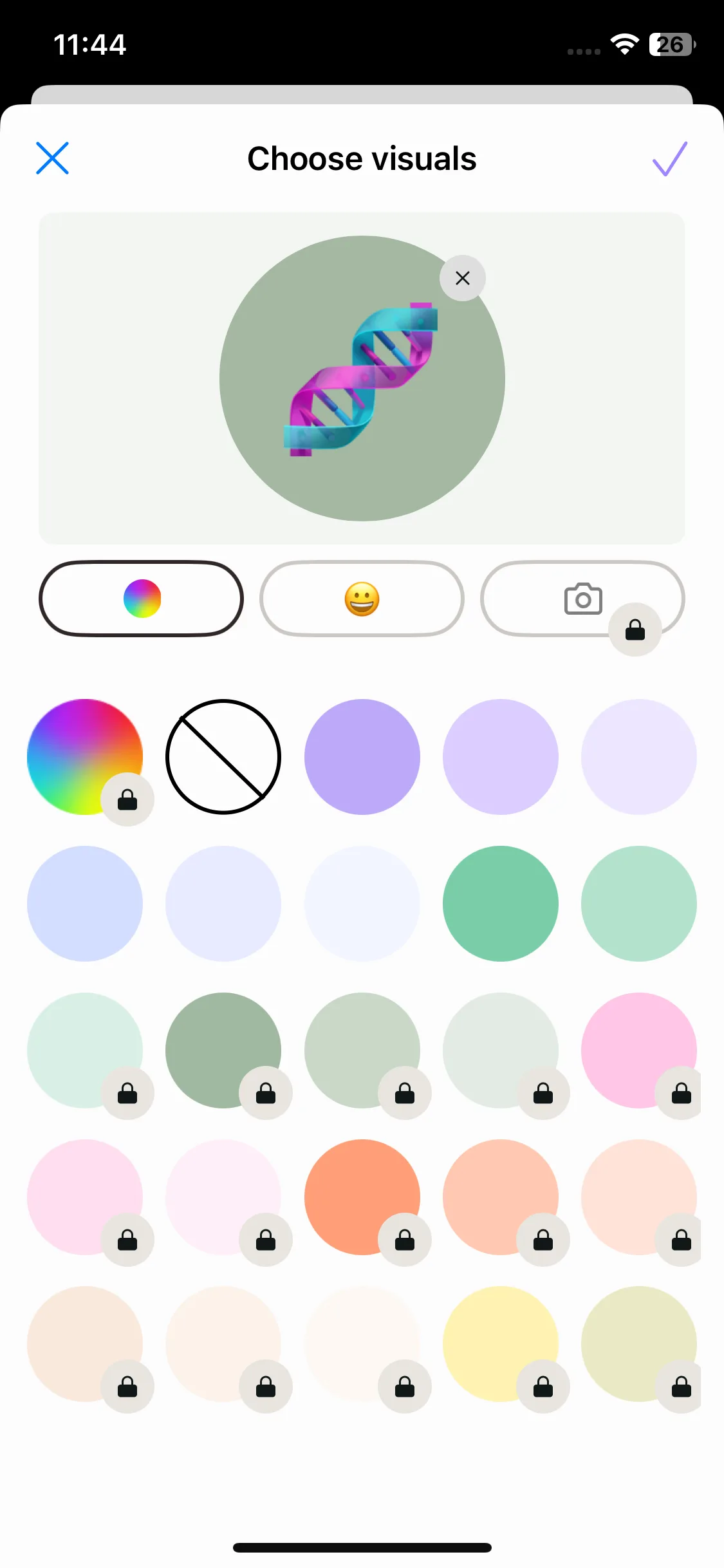Screen dimensions: 724x1568
Task: Switch to the emoji tab
Action: click(x=362, y=599)
